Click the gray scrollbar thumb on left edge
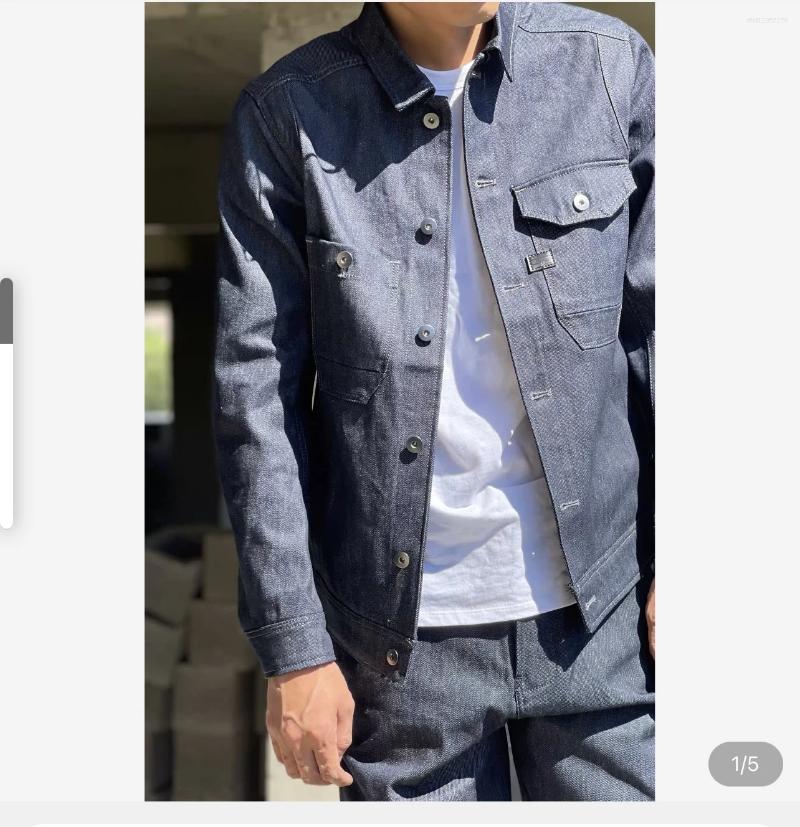Screen dimensions: 800x827 [x=7, y=310]
